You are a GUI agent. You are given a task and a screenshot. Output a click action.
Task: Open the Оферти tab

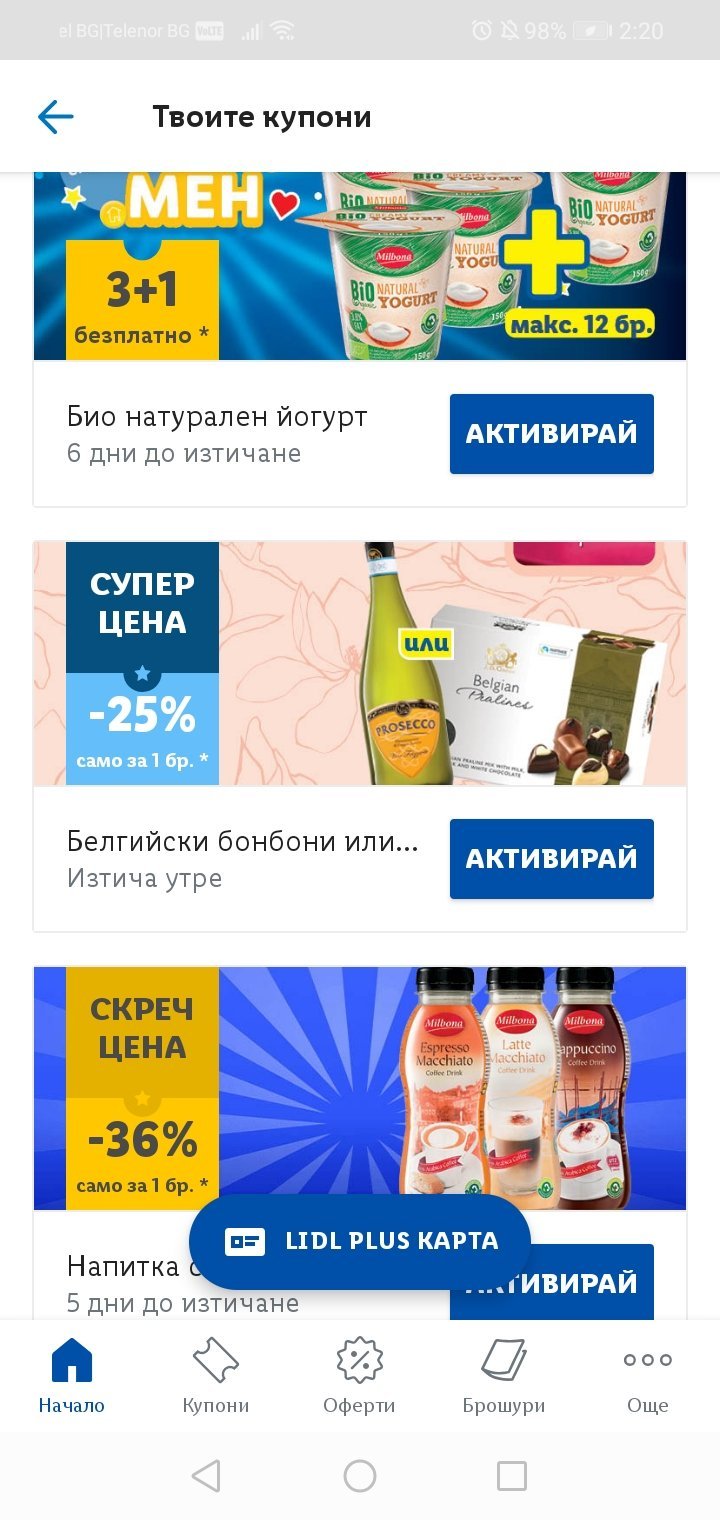pyautogui.click(x=359, y=1377)
